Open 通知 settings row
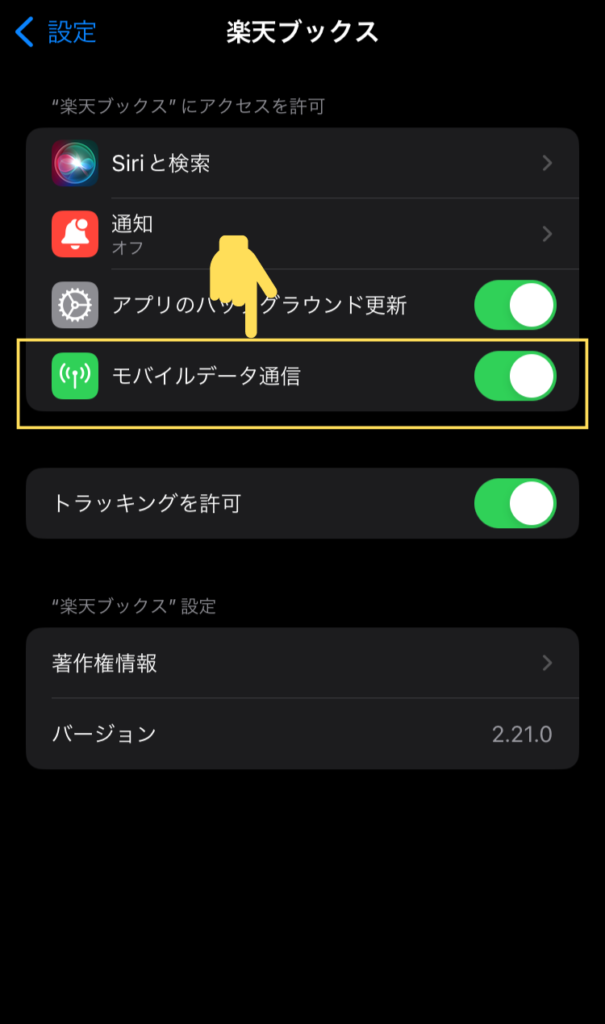Image resolution: width=605 pixels, height=1024 pixels. (302, 234)
